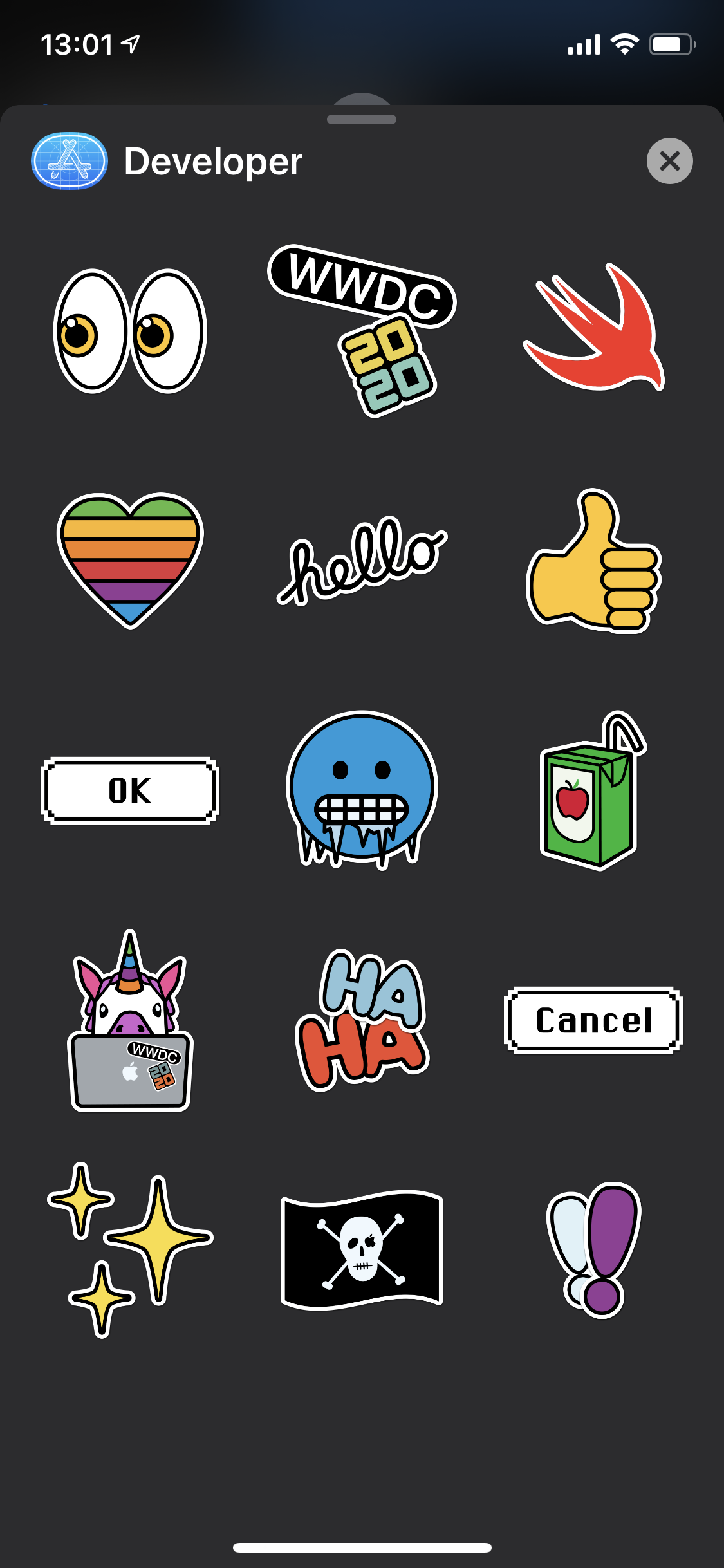
Task: Close the Developer sticker panel
Action: point(669,161)
